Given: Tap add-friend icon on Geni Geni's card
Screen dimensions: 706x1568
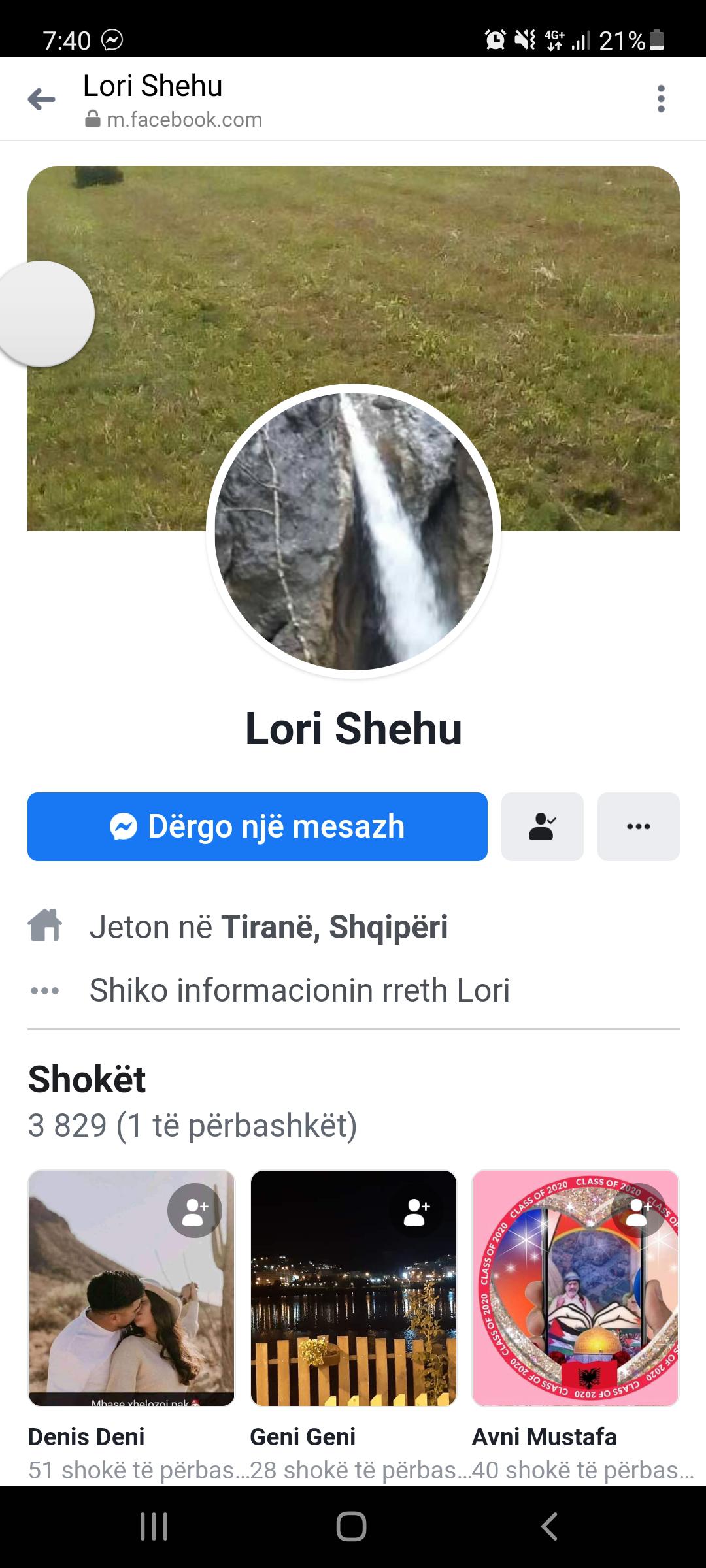Looking at the screenshot, I should [417, 1209].
